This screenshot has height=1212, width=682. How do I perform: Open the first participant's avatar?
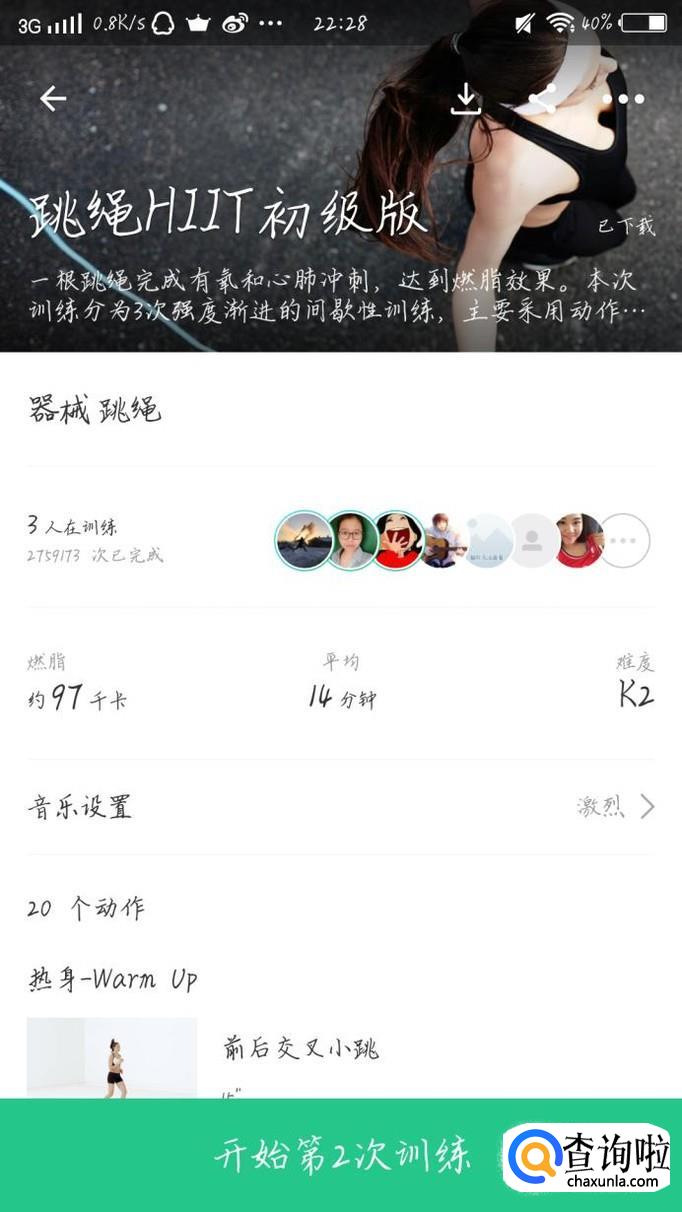point(302,541)
